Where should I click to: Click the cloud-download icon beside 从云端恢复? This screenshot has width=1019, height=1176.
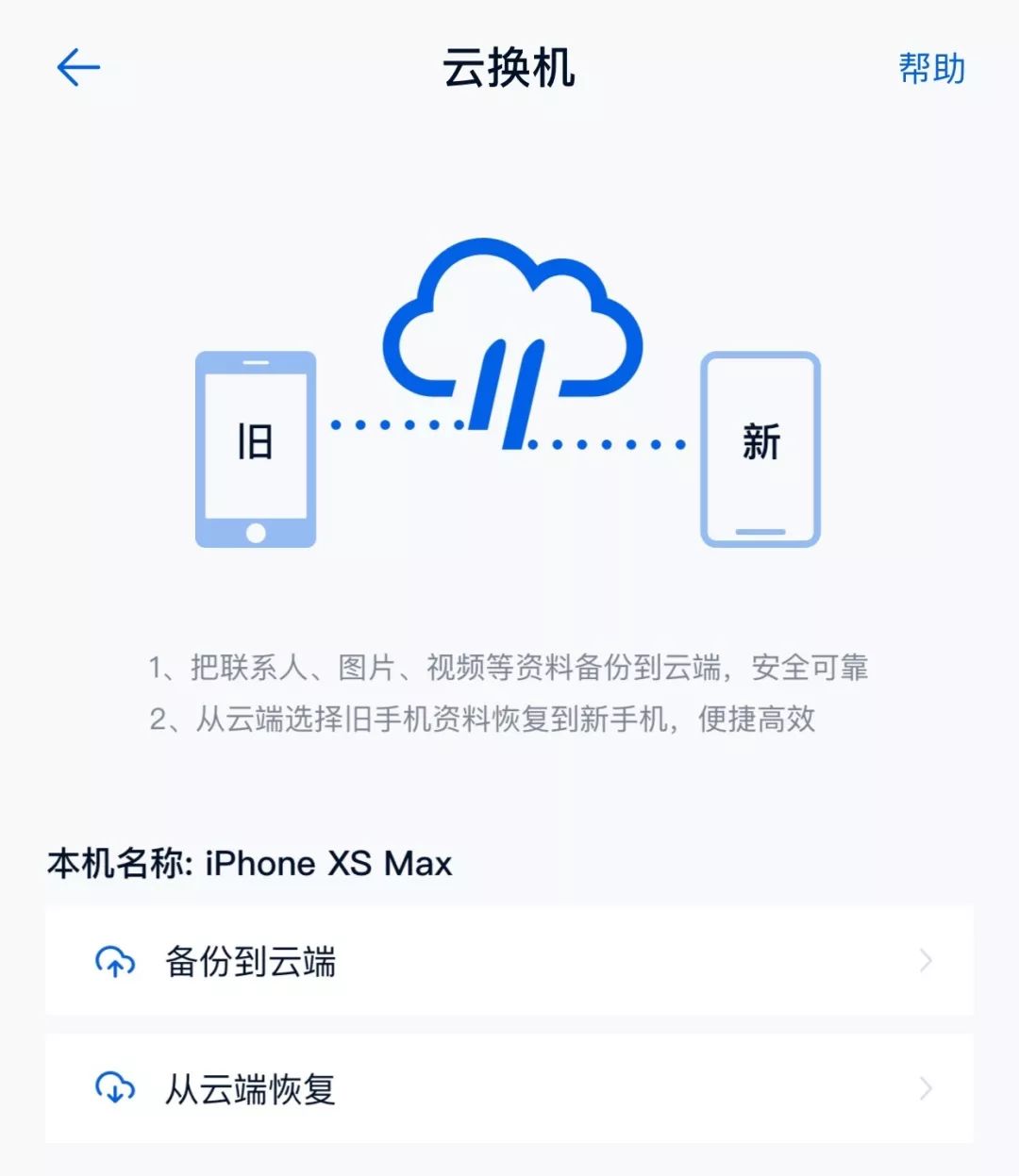(x=115, y=1089)
